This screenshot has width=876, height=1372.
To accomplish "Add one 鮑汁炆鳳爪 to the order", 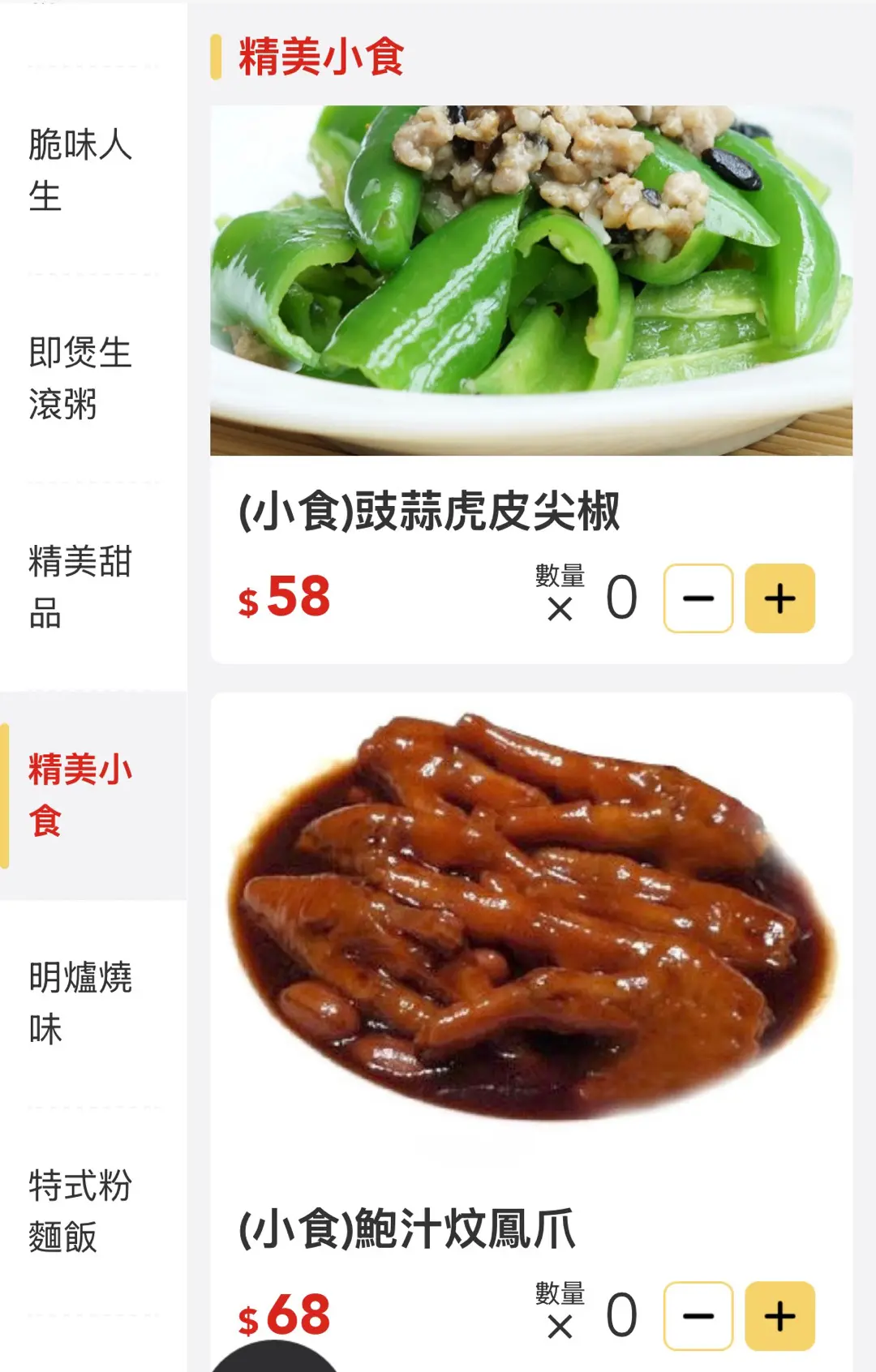I will coord(779,1316).
